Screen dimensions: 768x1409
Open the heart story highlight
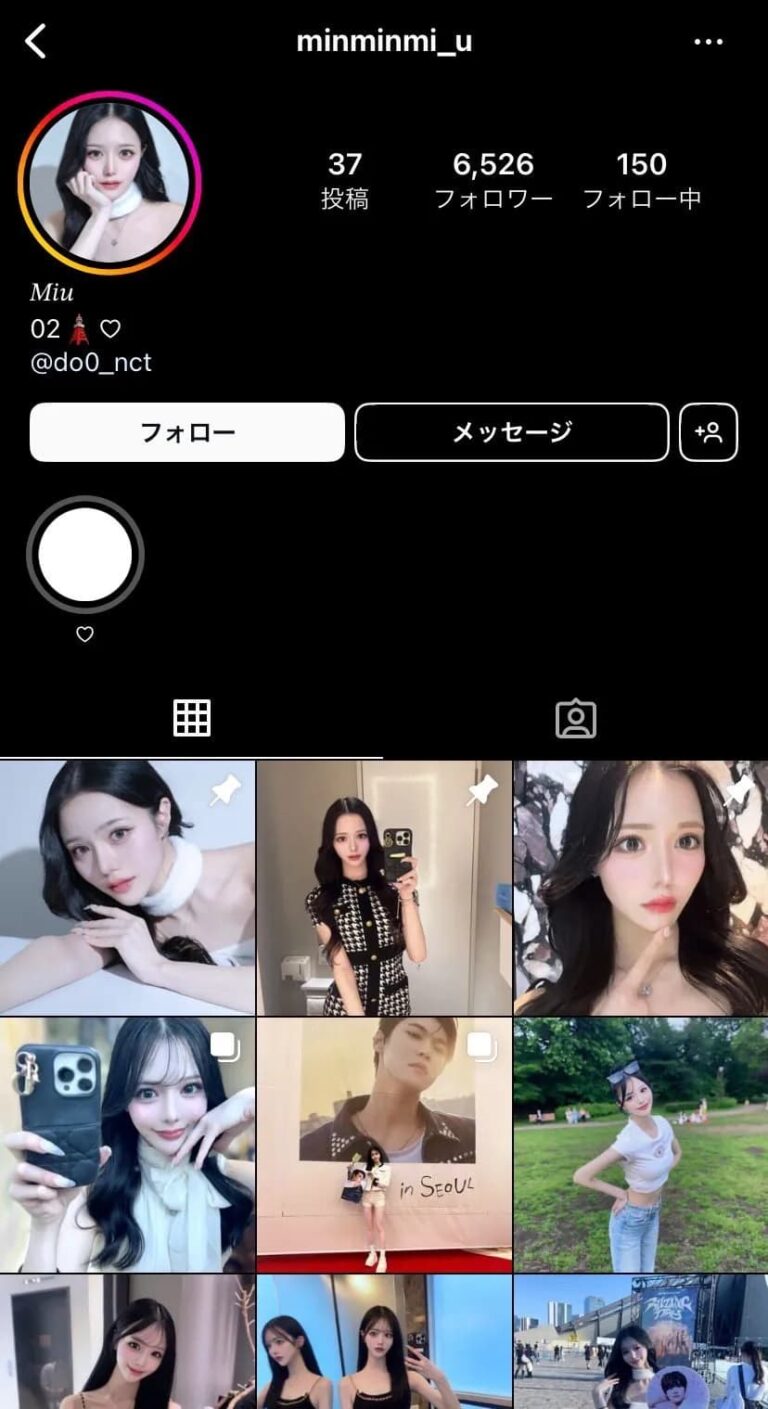point(85,555)
